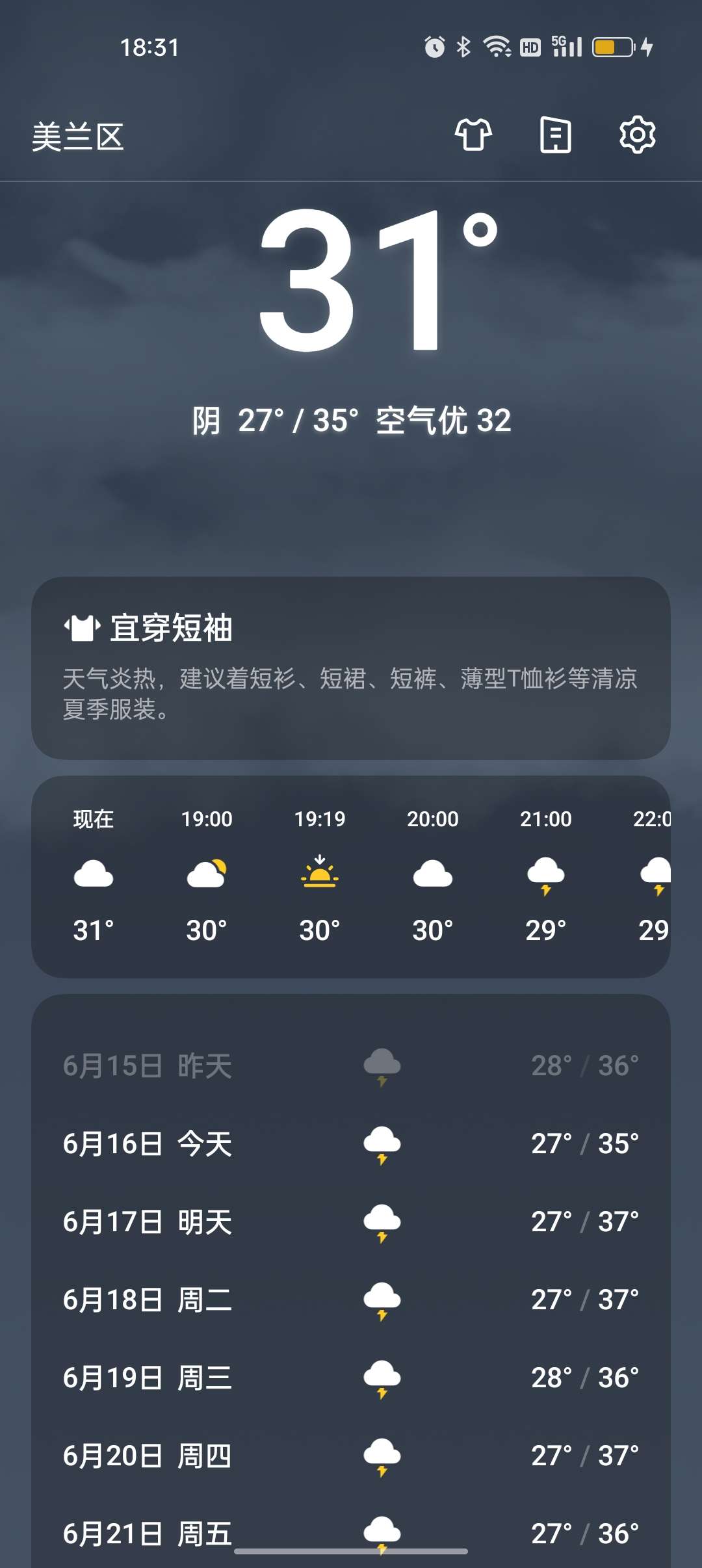View 6月18日 周二 forecast details
The image size is (702, 1568).
(x=351, y=1300)
